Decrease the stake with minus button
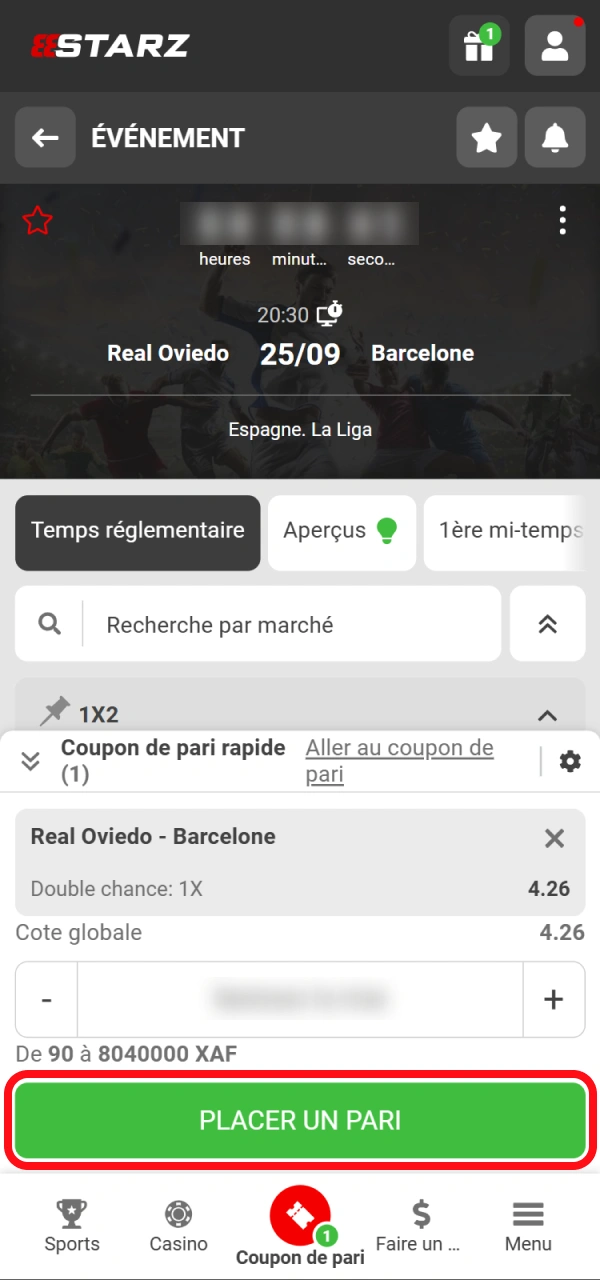Viewport: 600px width, 1280px height. [x=47, y=999]
